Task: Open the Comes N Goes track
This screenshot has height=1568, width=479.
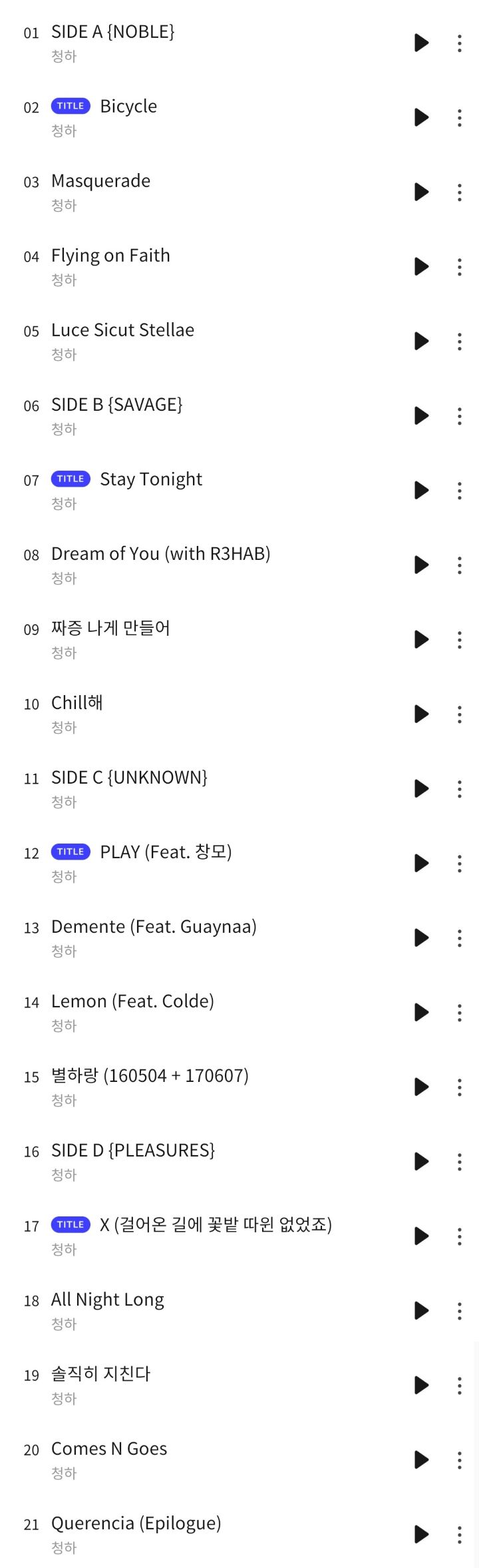Action: point(109,1449)
